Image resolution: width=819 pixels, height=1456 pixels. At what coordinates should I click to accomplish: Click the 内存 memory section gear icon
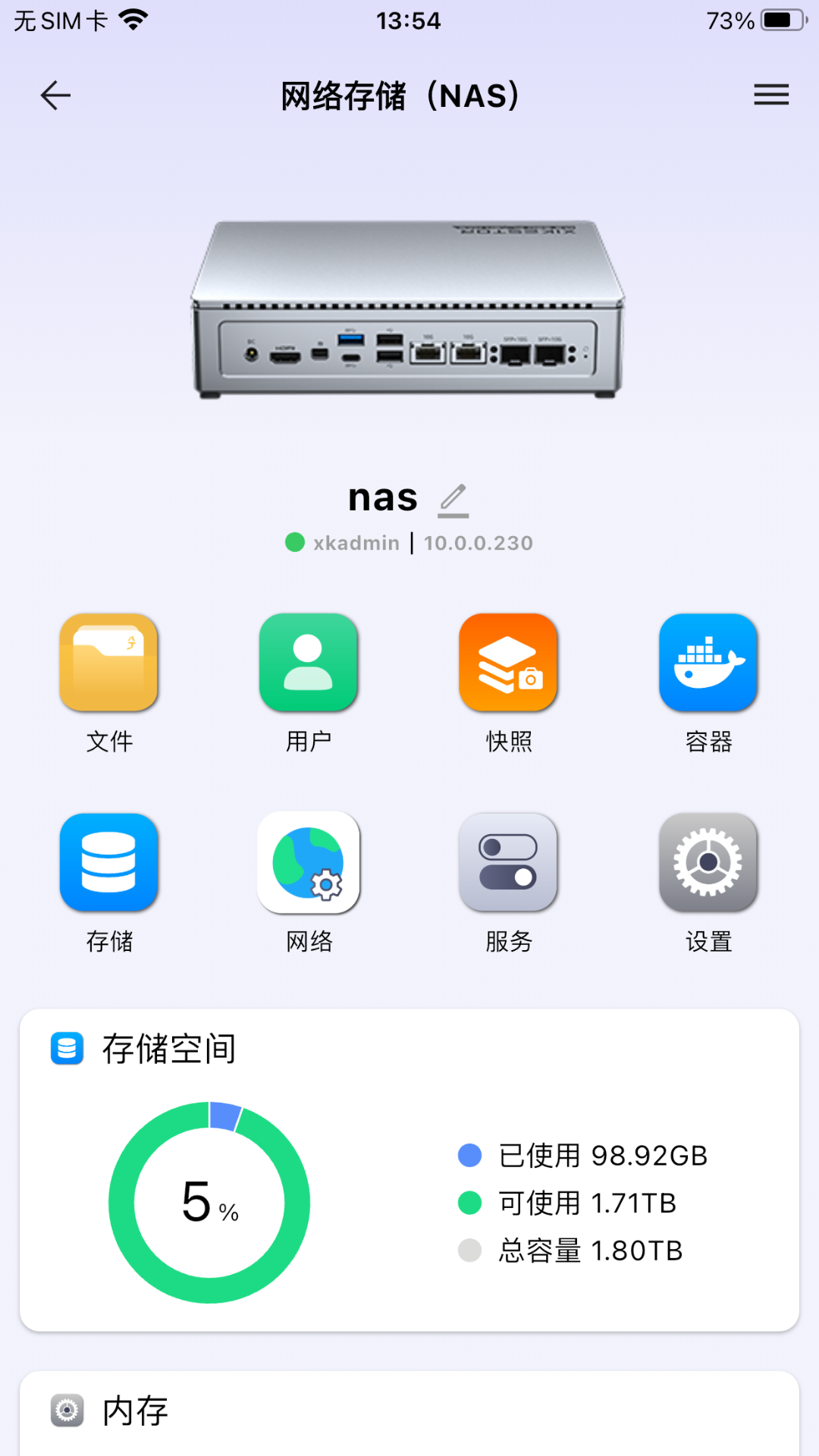67,1410
